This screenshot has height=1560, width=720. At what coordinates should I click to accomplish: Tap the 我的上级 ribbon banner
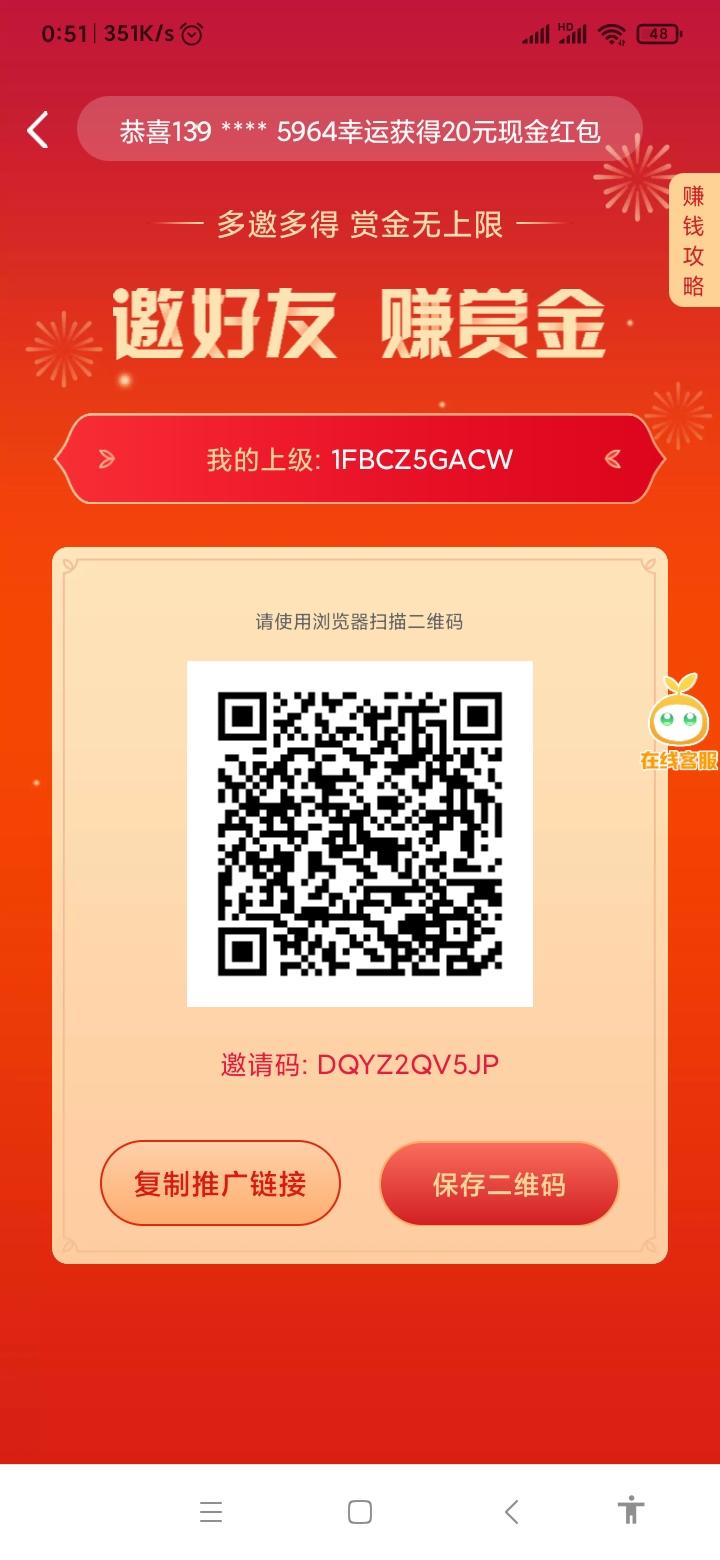point(360,458)
